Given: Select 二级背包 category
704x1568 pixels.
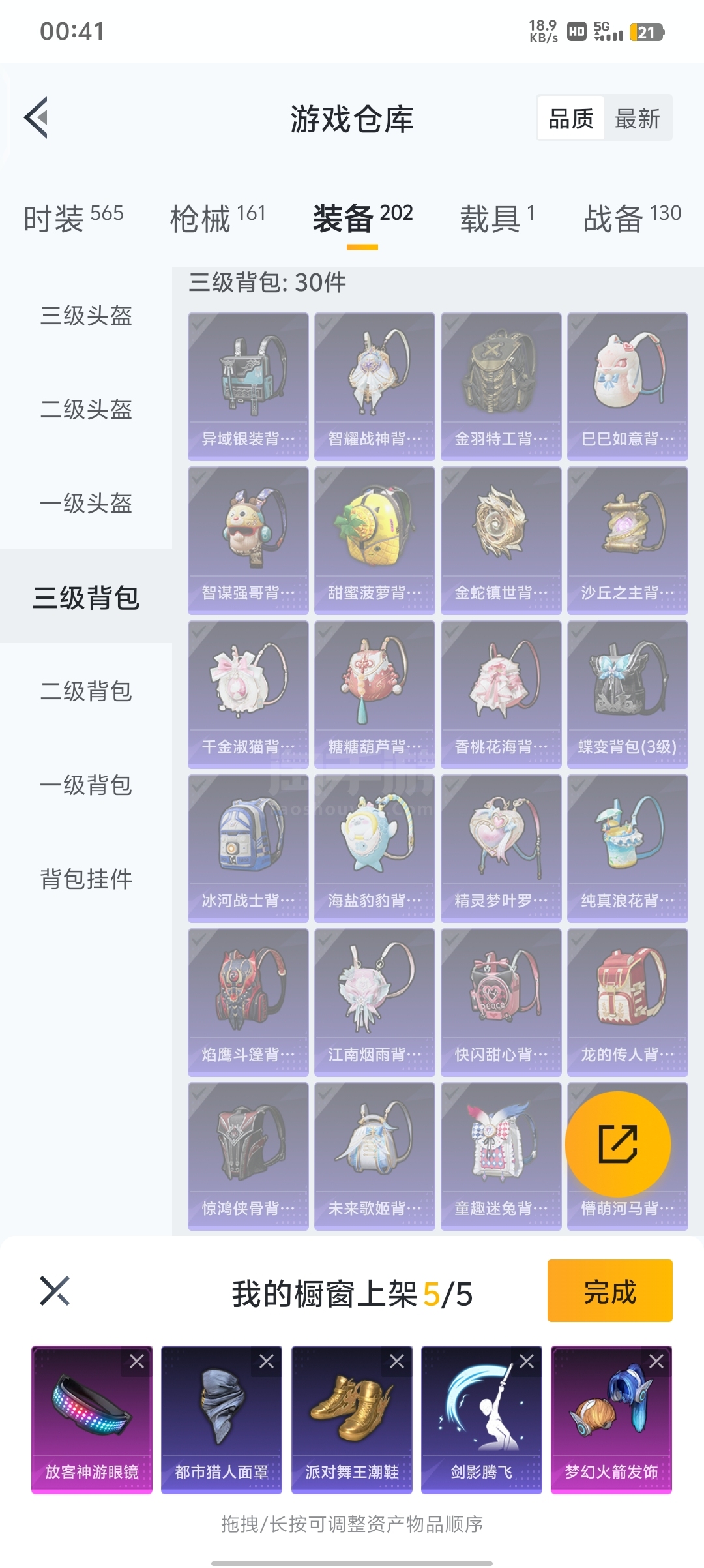Looking at the screenshot, I should 86,691.
